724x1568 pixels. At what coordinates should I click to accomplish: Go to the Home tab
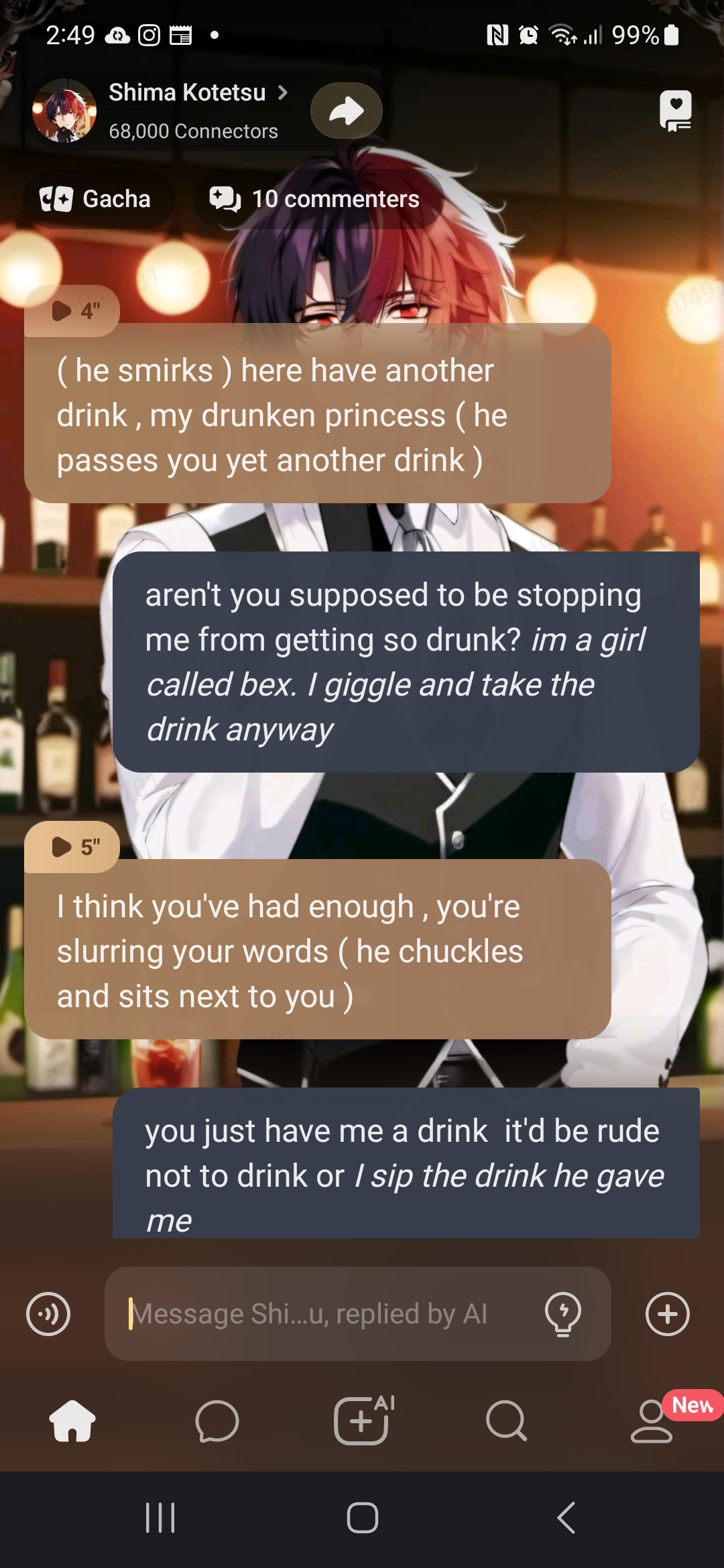click(72, 1421)
